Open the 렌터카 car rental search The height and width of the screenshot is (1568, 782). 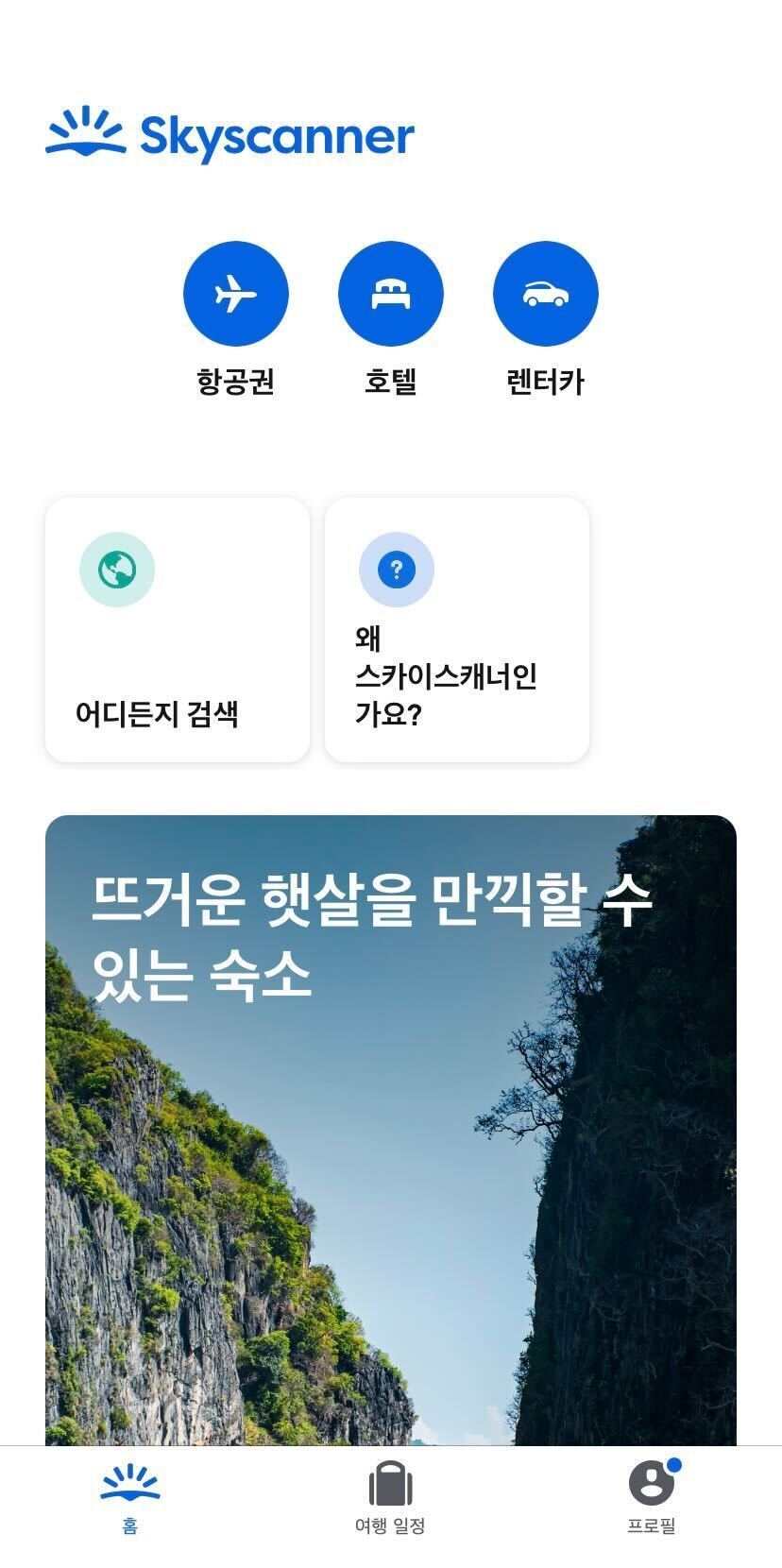(x=545, y=294)
